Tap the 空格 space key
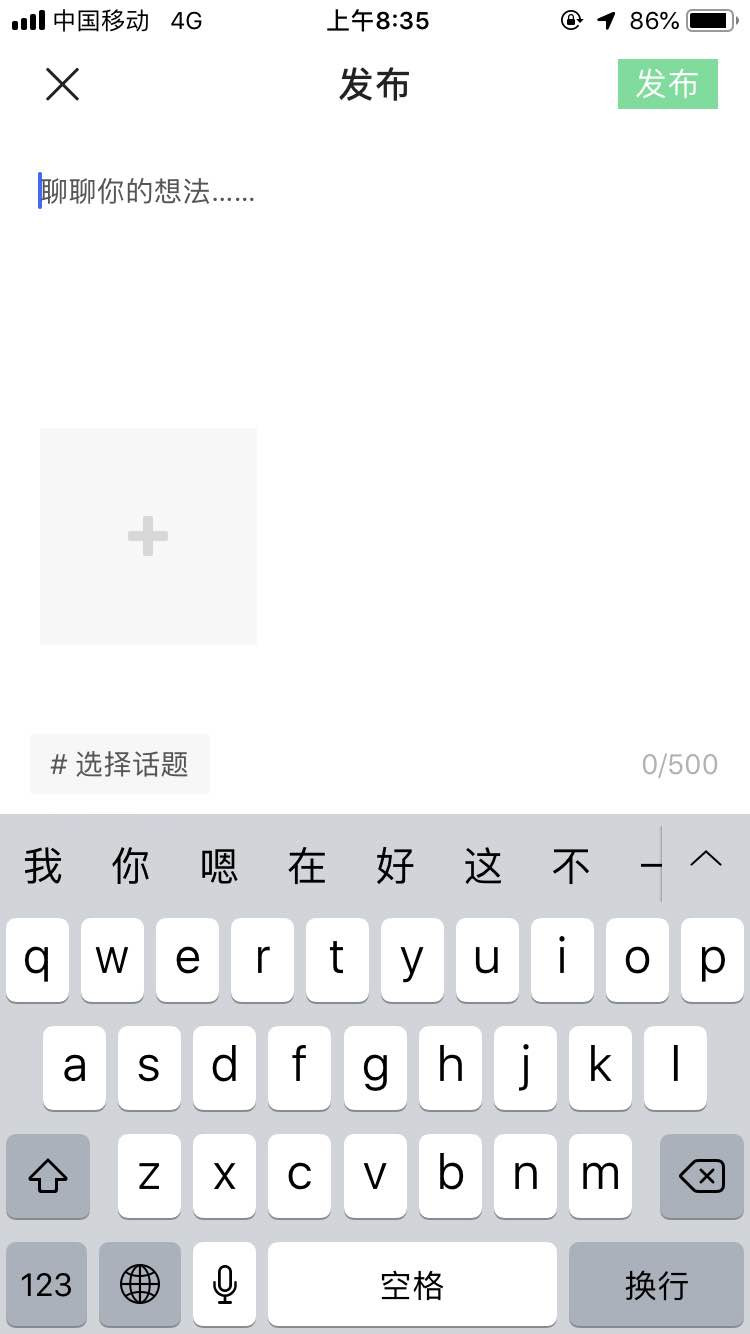This screenshot has height=1334, width=750. [411, 1284]
